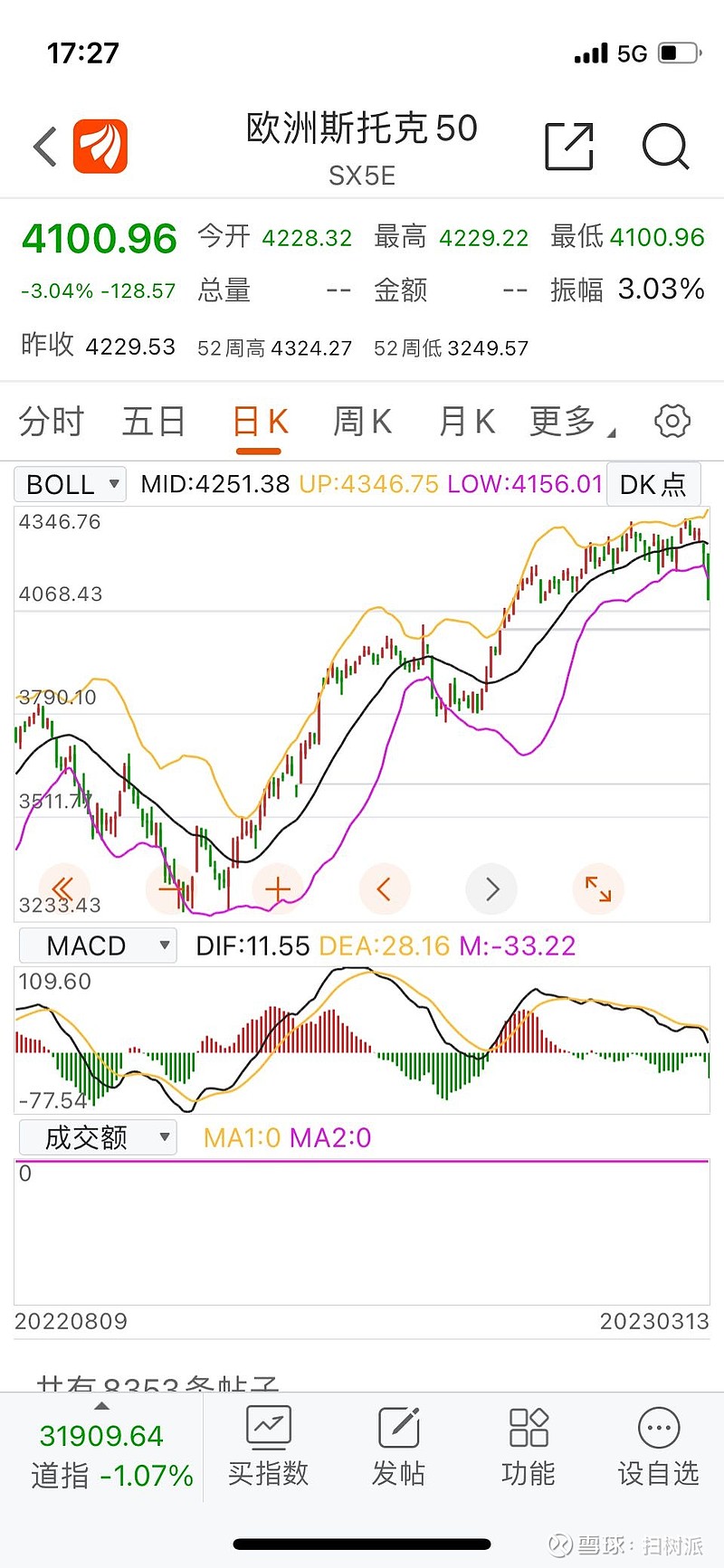
Task: Open the BOLL indicator dropdown
Action: [70, 484]
